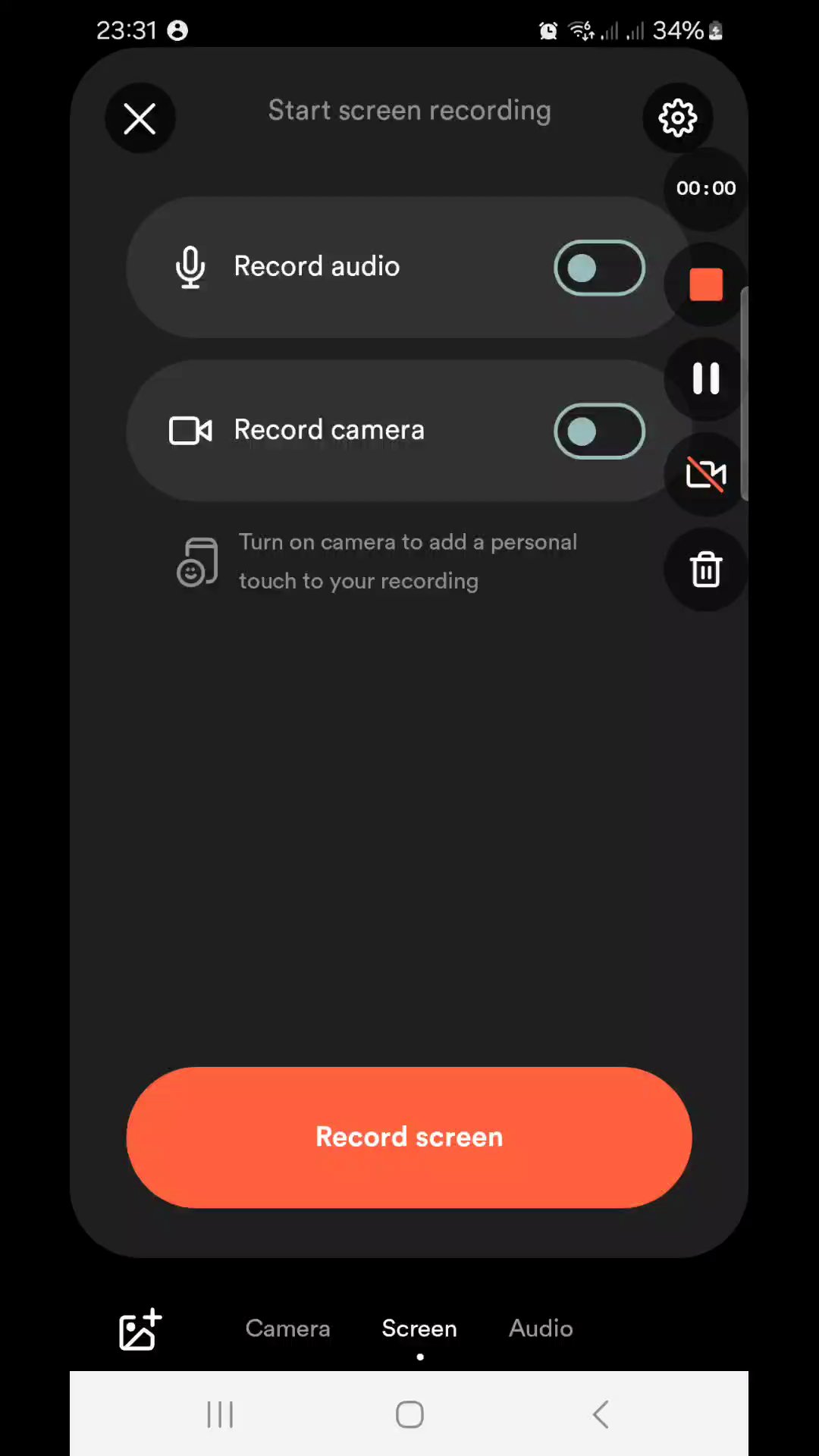Tap the Record screen button

(x=409, y=1137)
